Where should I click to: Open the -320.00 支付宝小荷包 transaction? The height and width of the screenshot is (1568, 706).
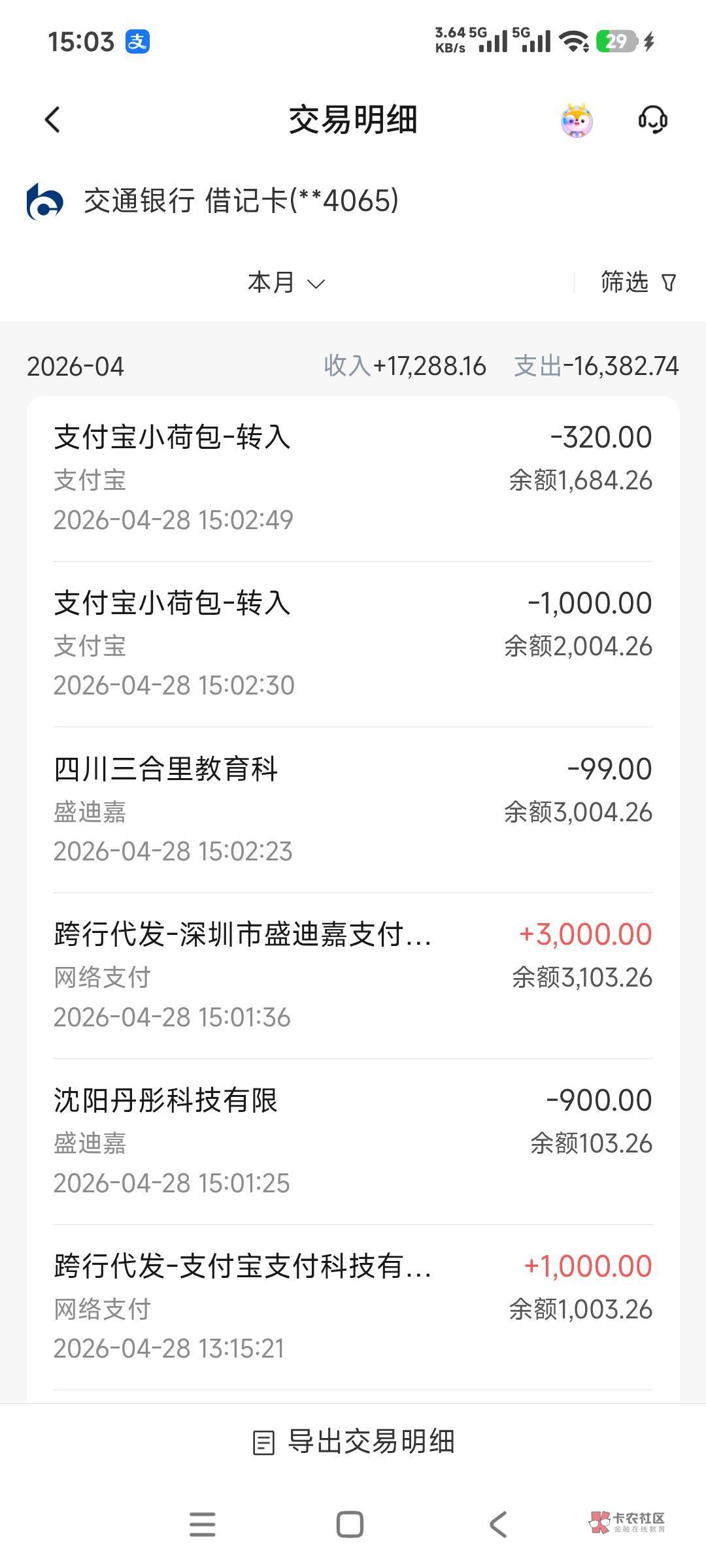353,478
